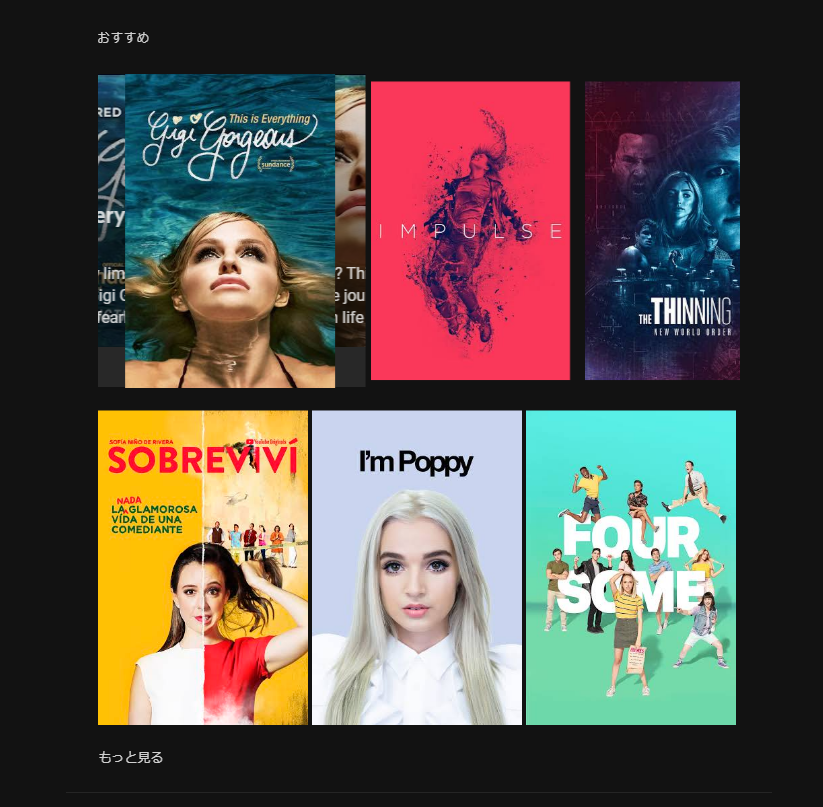Image resolution: width=823 pixels, height=807 pixels.
Task: Open the Foursome show poster
Action: point(630,567)
